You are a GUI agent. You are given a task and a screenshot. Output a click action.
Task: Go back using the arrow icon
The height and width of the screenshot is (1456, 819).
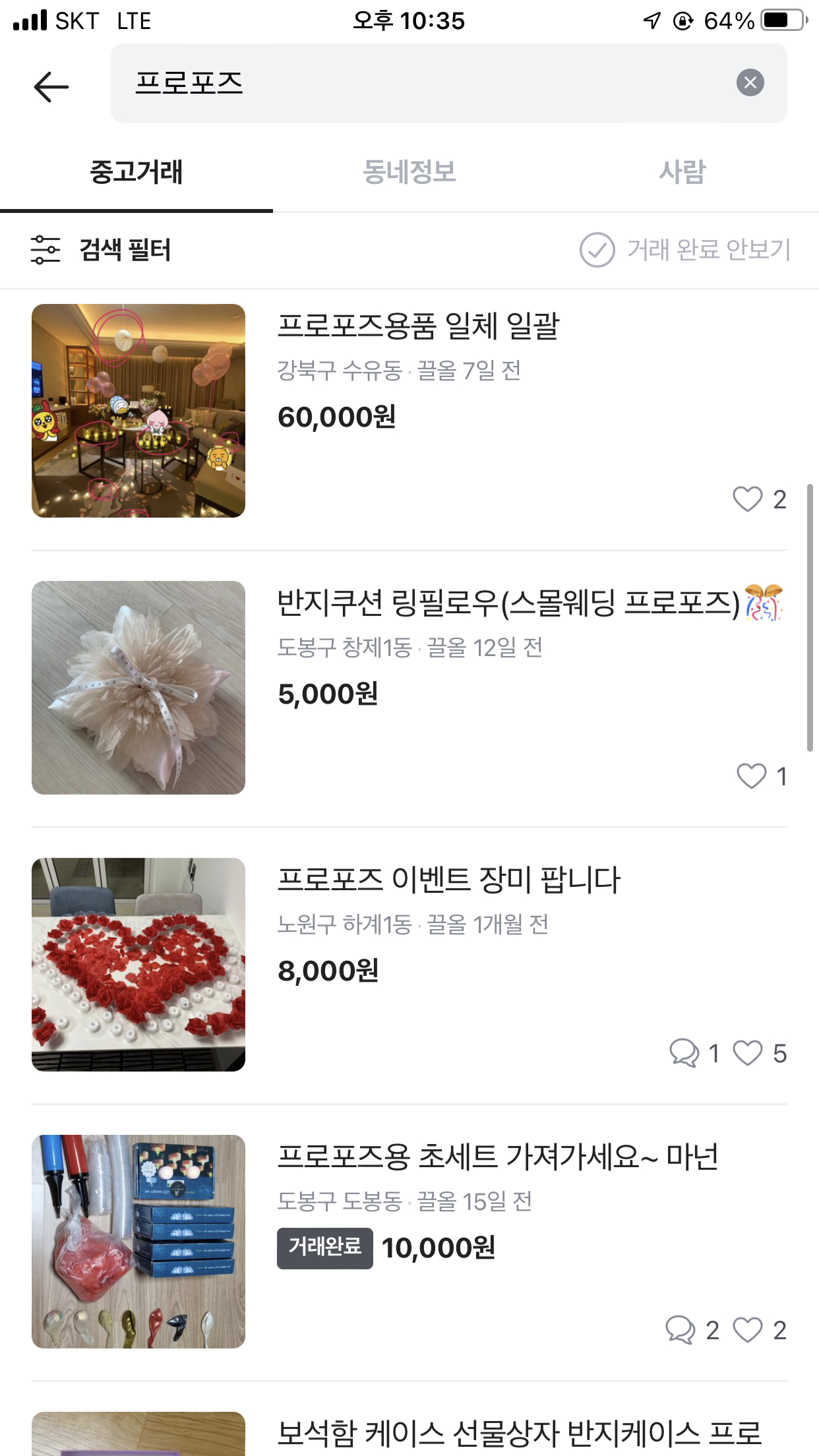[x=51, y=86]
